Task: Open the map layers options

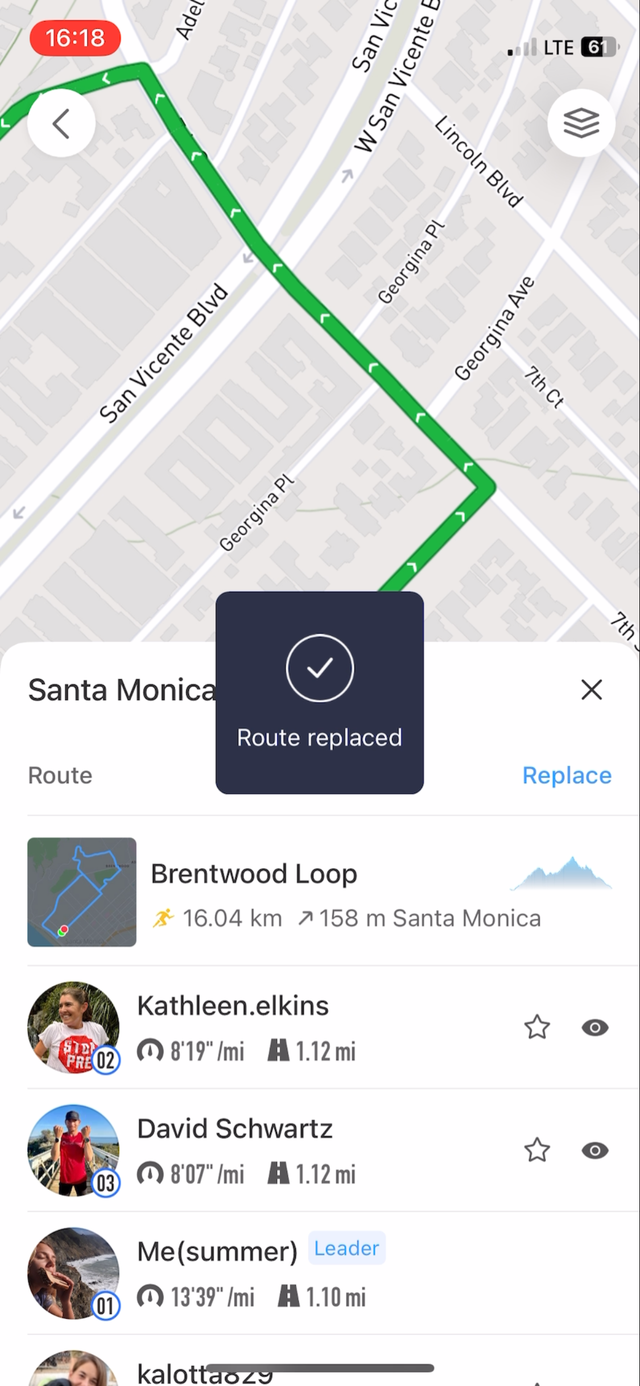Action: pyautogui.click(x=581, y=123)
